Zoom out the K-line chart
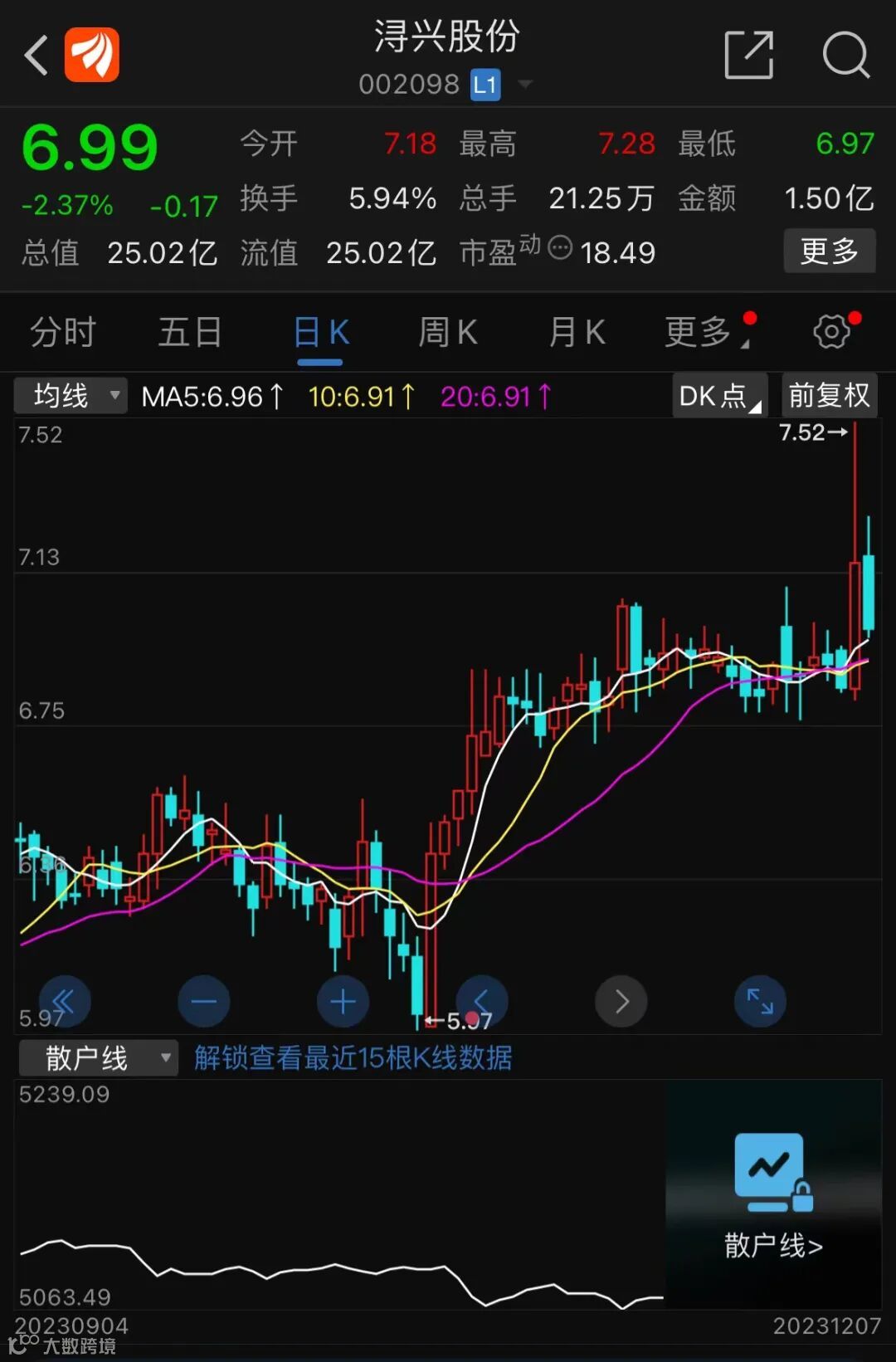 pos(204,1002)
